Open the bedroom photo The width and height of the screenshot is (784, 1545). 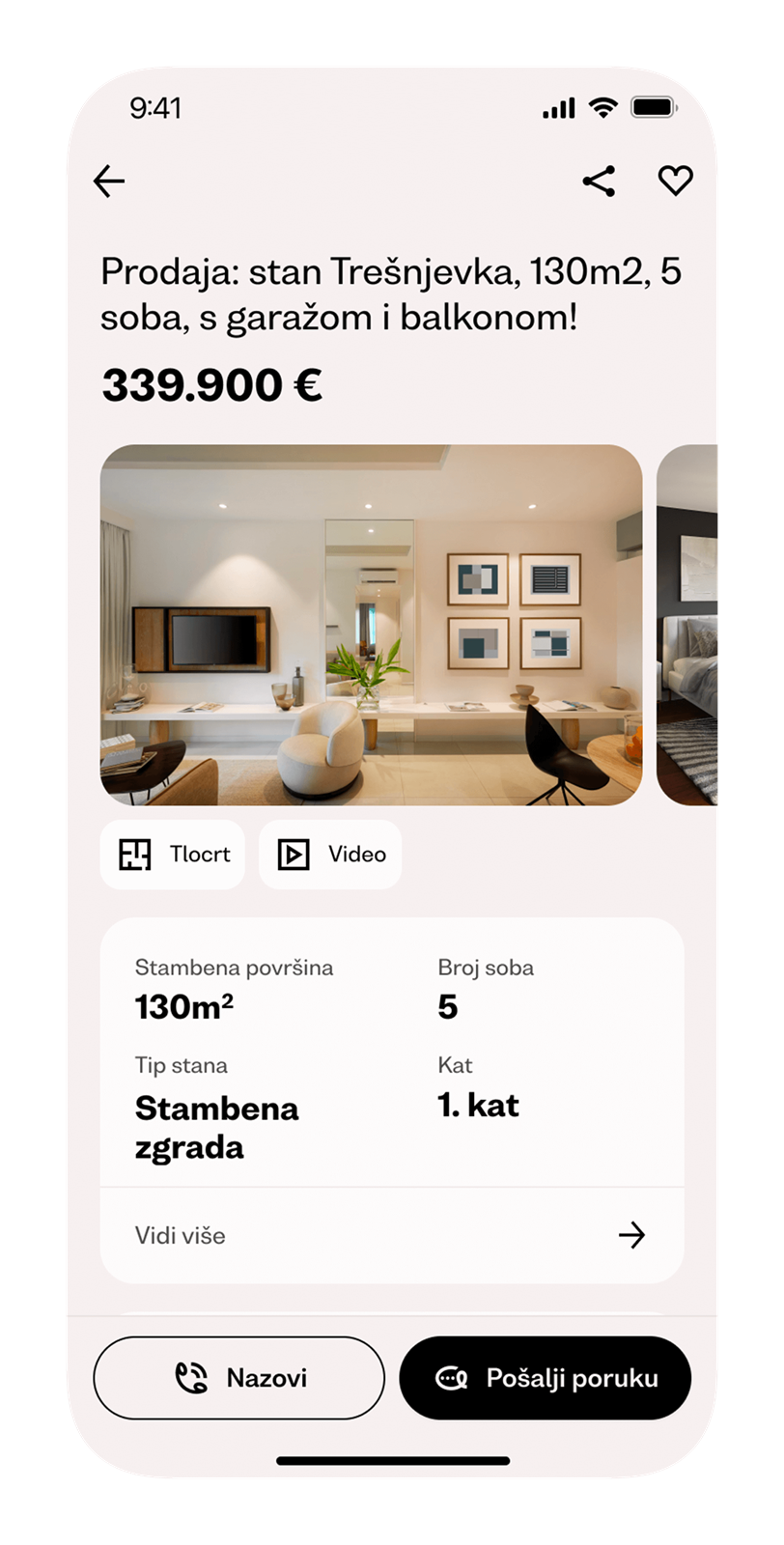(687, 625)
